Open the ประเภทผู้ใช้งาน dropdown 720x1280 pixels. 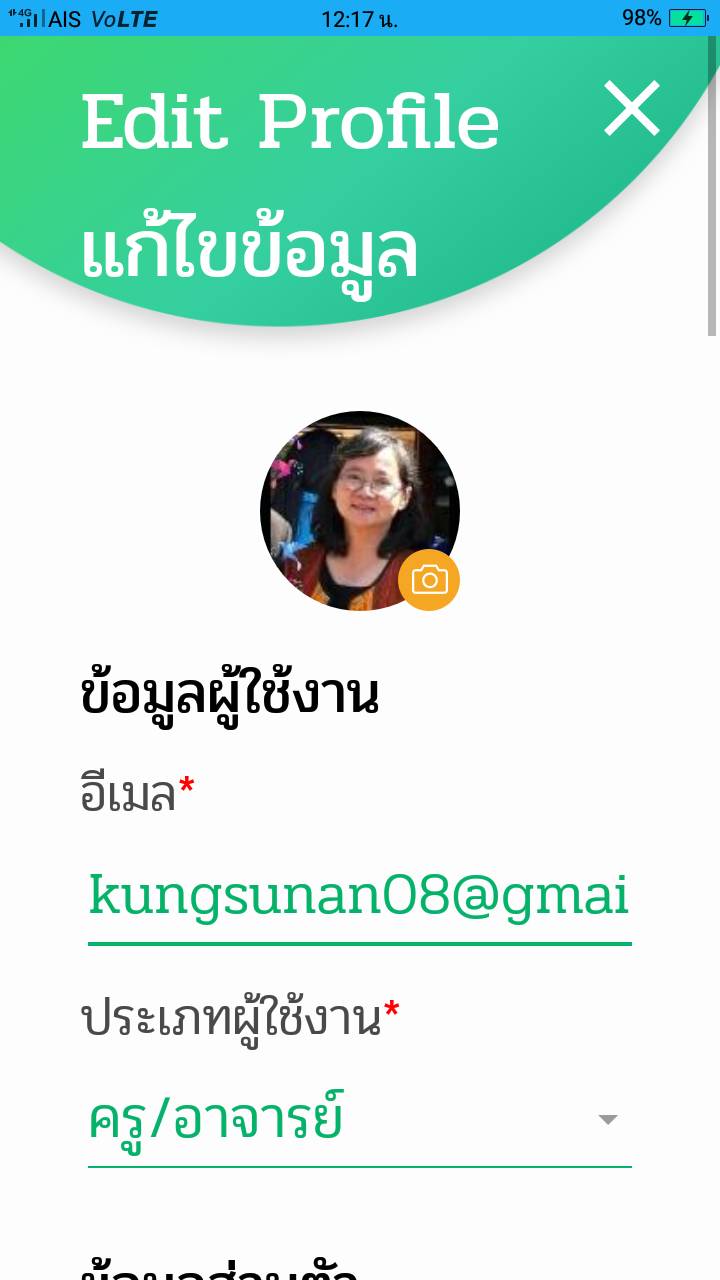coord(360,1122)
